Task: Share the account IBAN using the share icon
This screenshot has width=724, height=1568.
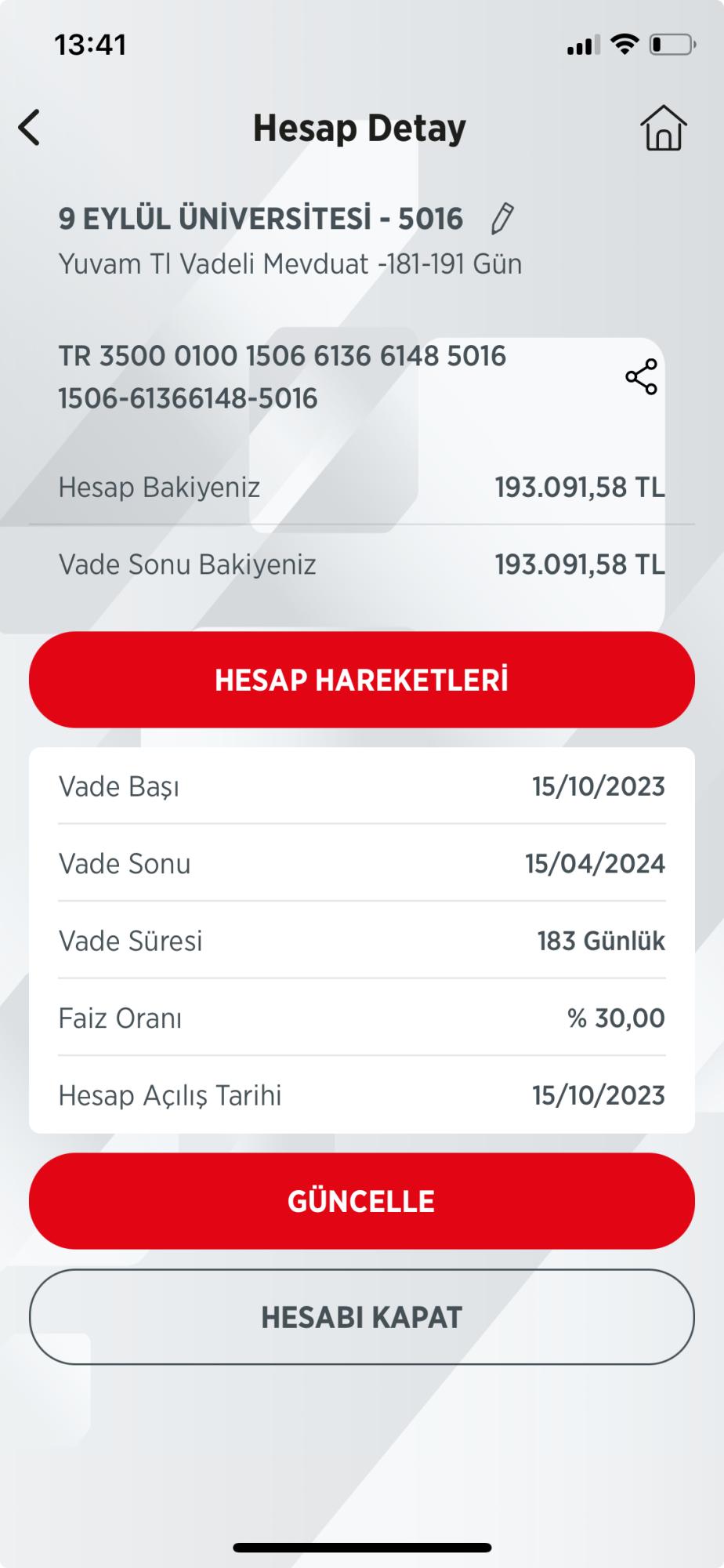Action: point(639,379)
